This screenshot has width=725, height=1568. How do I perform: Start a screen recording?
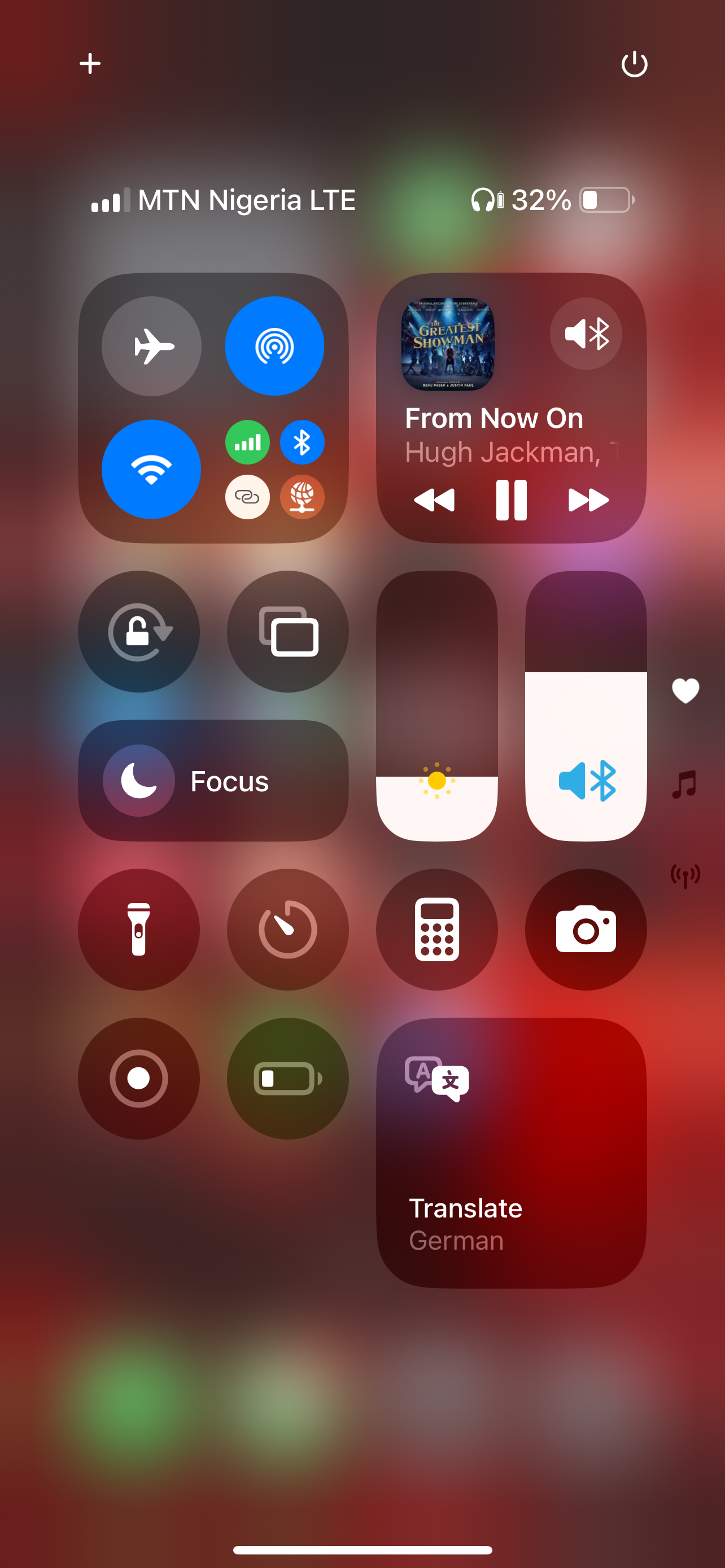pyautogui.click(x=139, y=1079)
